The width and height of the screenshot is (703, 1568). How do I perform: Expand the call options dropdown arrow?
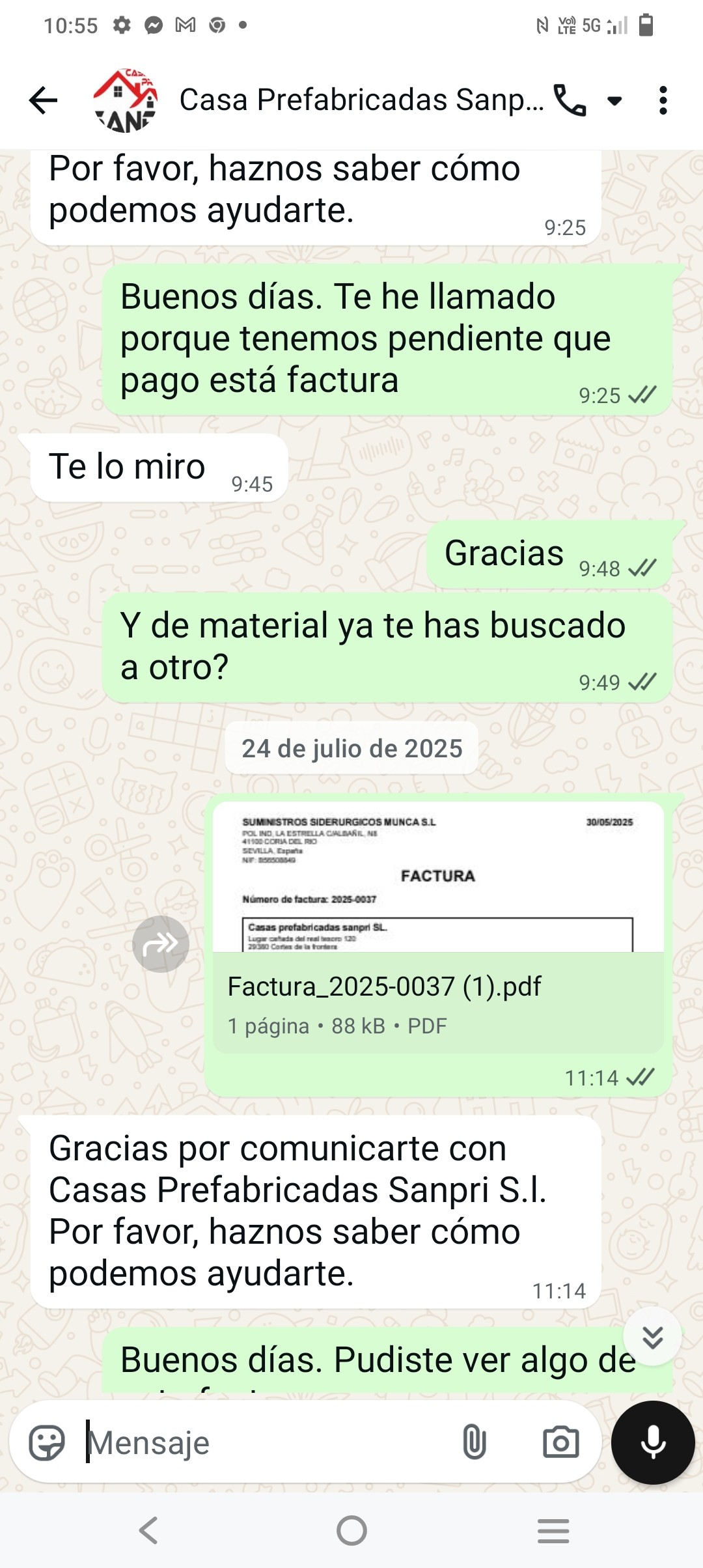(614, 100)
